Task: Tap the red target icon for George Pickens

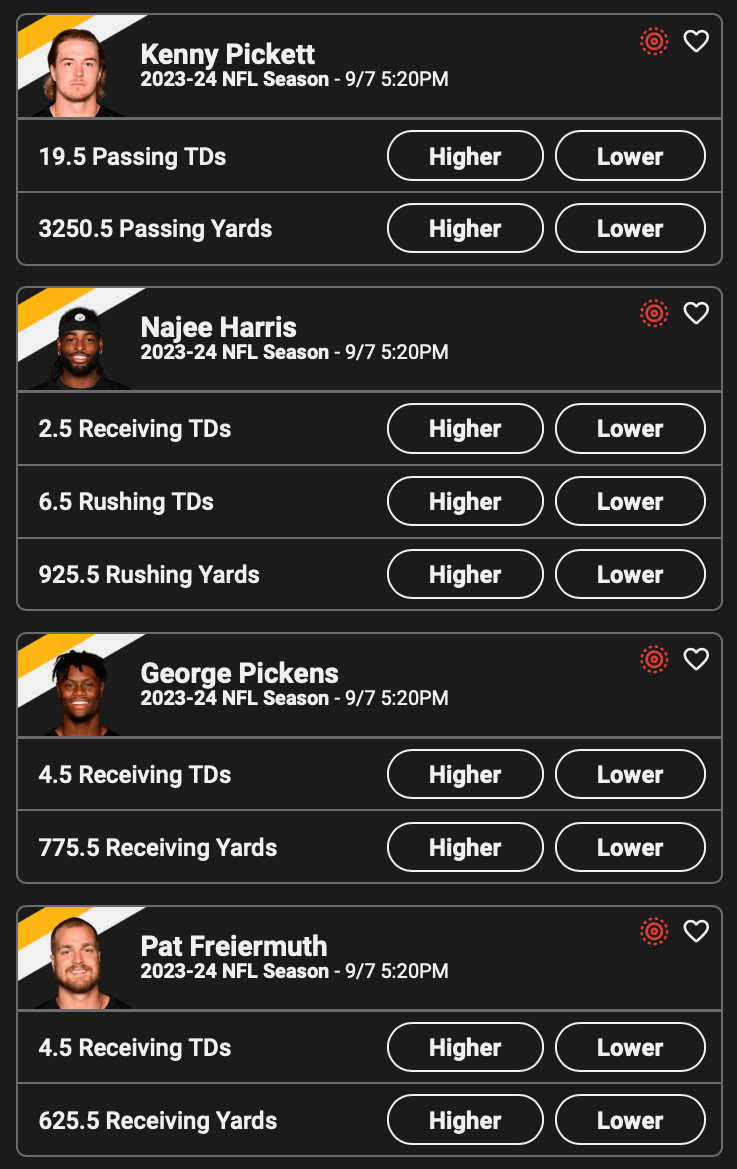Action: [654, 659]
